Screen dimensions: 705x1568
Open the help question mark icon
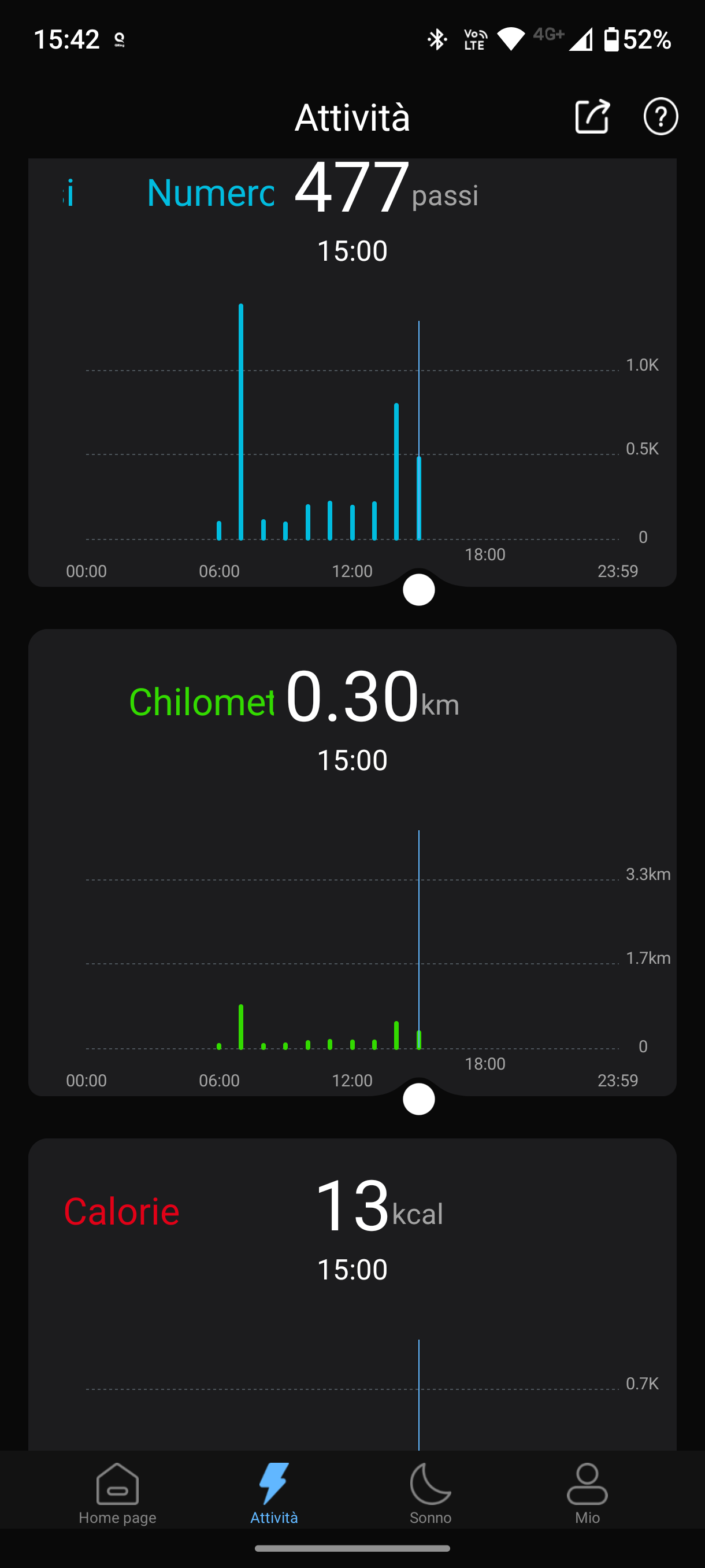click(661, 116)
